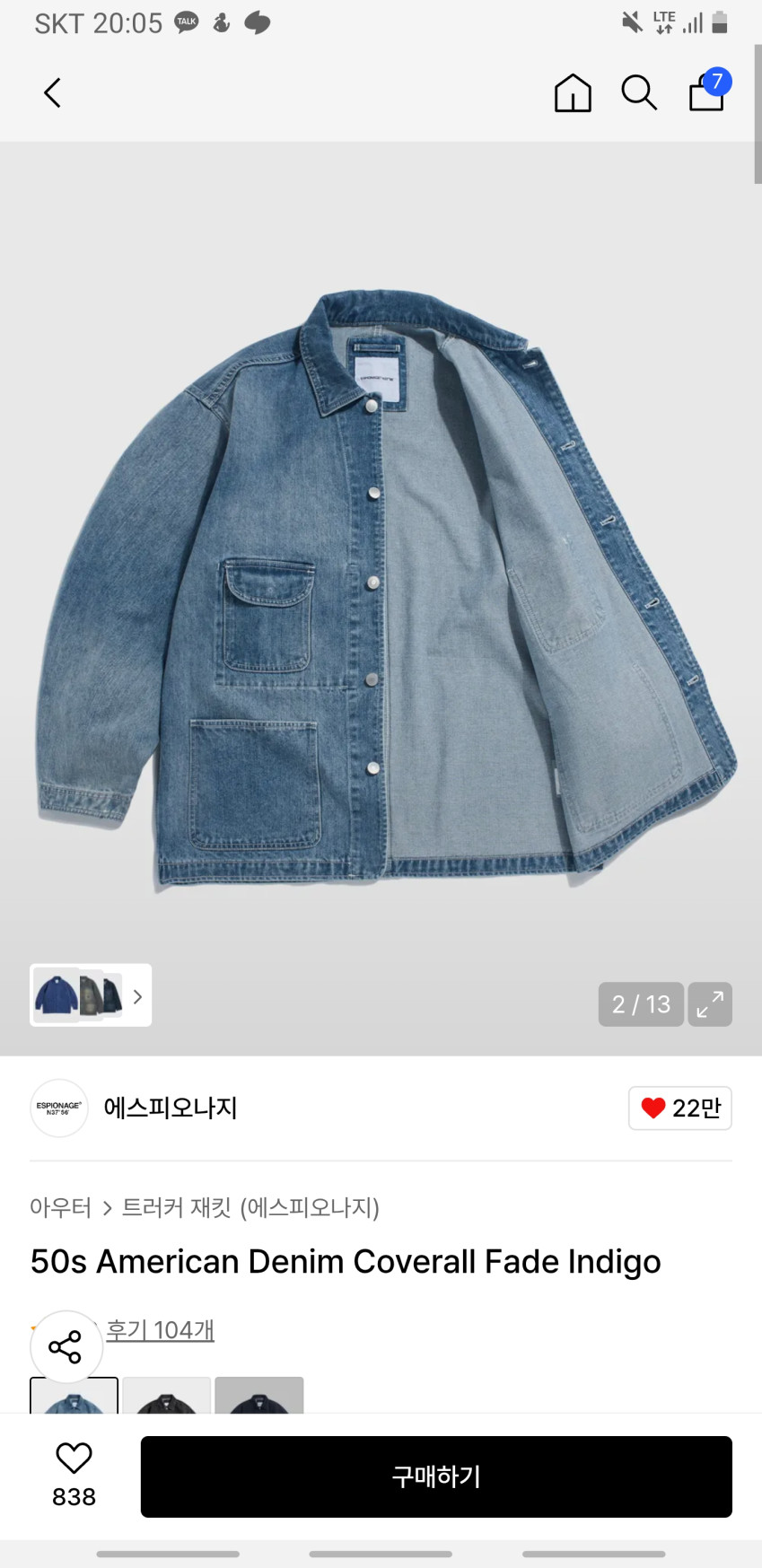Open the shopping bag with 7 items
Screen dimensions: 762x1568
coord(707,92)
